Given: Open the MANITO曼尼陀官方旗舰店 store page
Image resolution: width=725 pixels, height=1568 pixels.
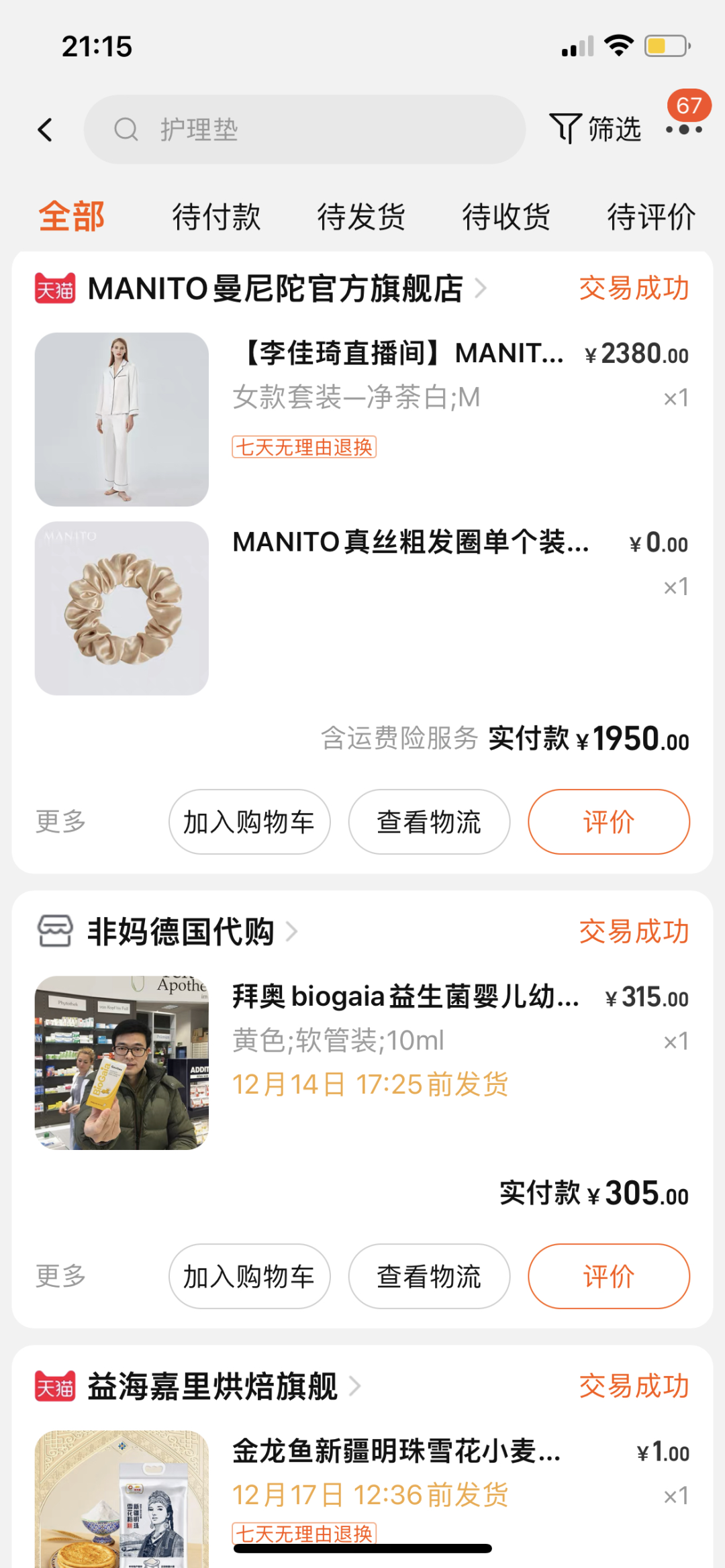Looking at the screenshot, I should point(275,289).
